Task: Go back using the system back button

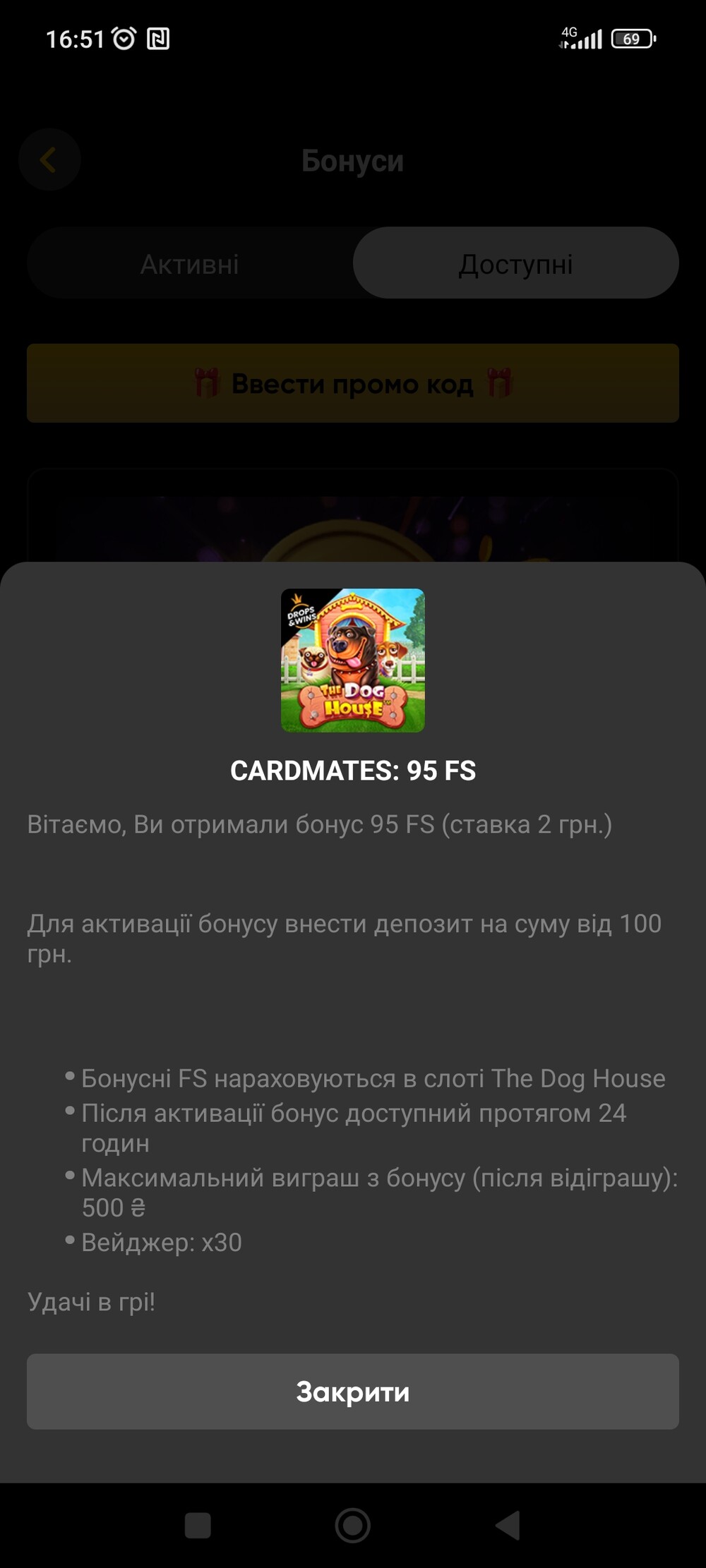Action: tap(508, 1526)
